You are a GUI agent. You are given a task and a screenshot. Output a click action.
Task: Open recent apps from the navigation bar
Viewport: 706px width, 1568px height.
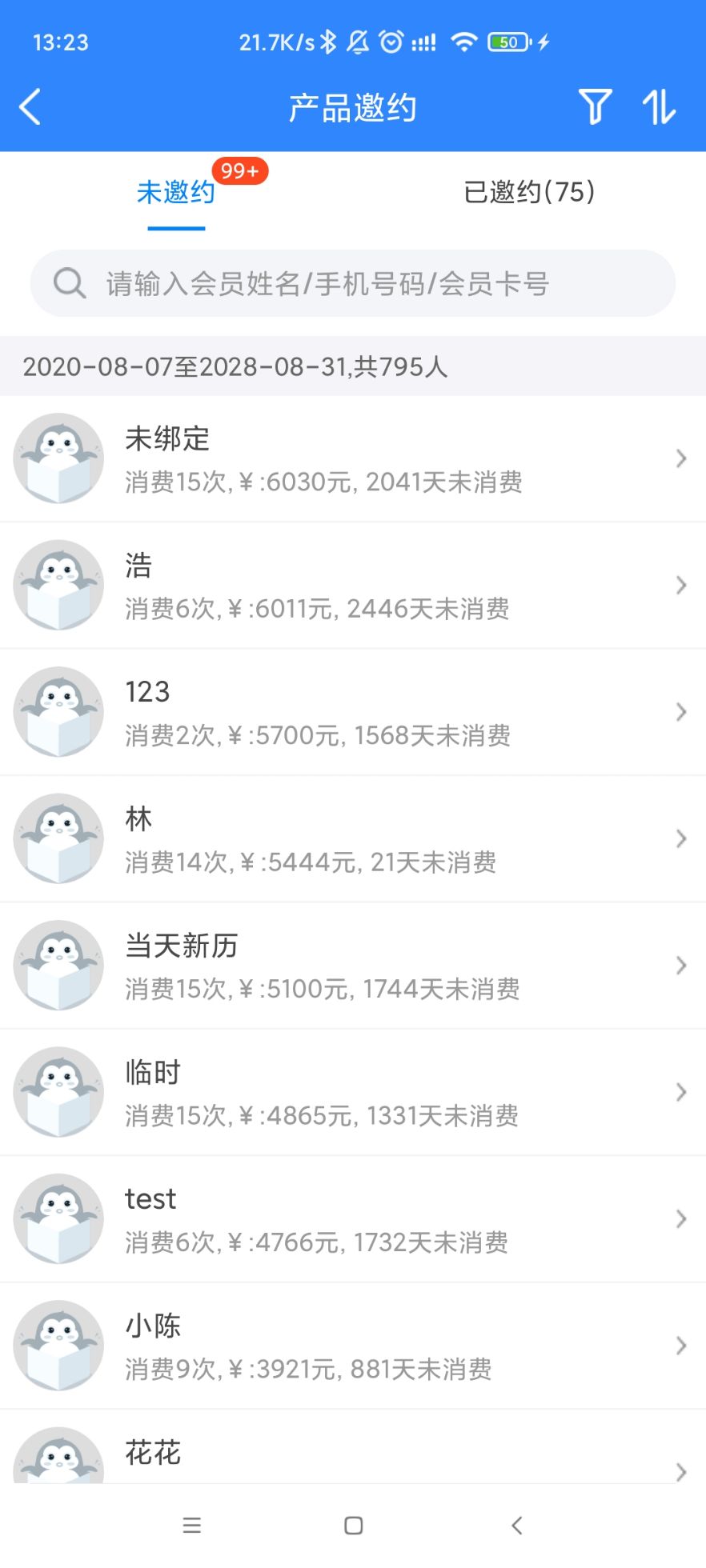[192, 1526]
